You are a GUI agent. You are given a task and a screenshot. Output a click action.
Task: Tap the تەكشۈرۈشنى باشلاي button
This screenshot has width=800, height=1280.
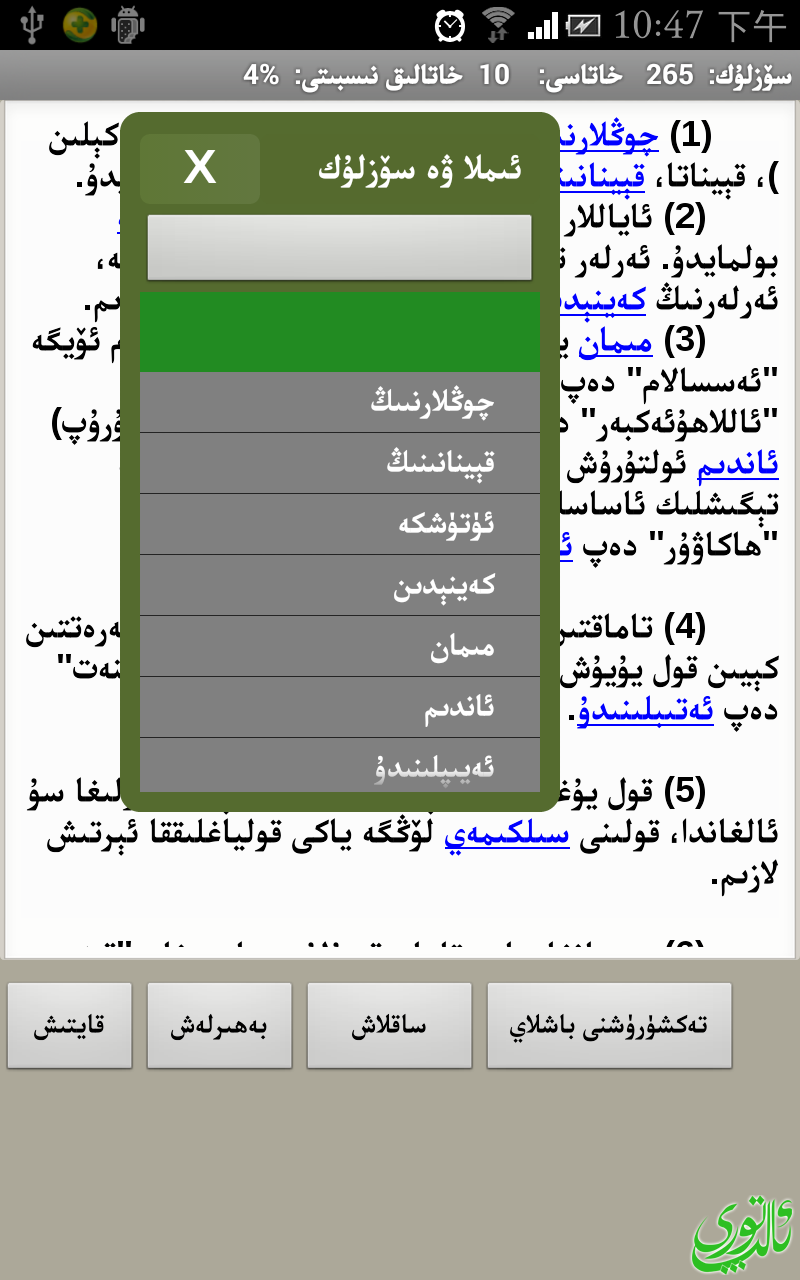609,1026
